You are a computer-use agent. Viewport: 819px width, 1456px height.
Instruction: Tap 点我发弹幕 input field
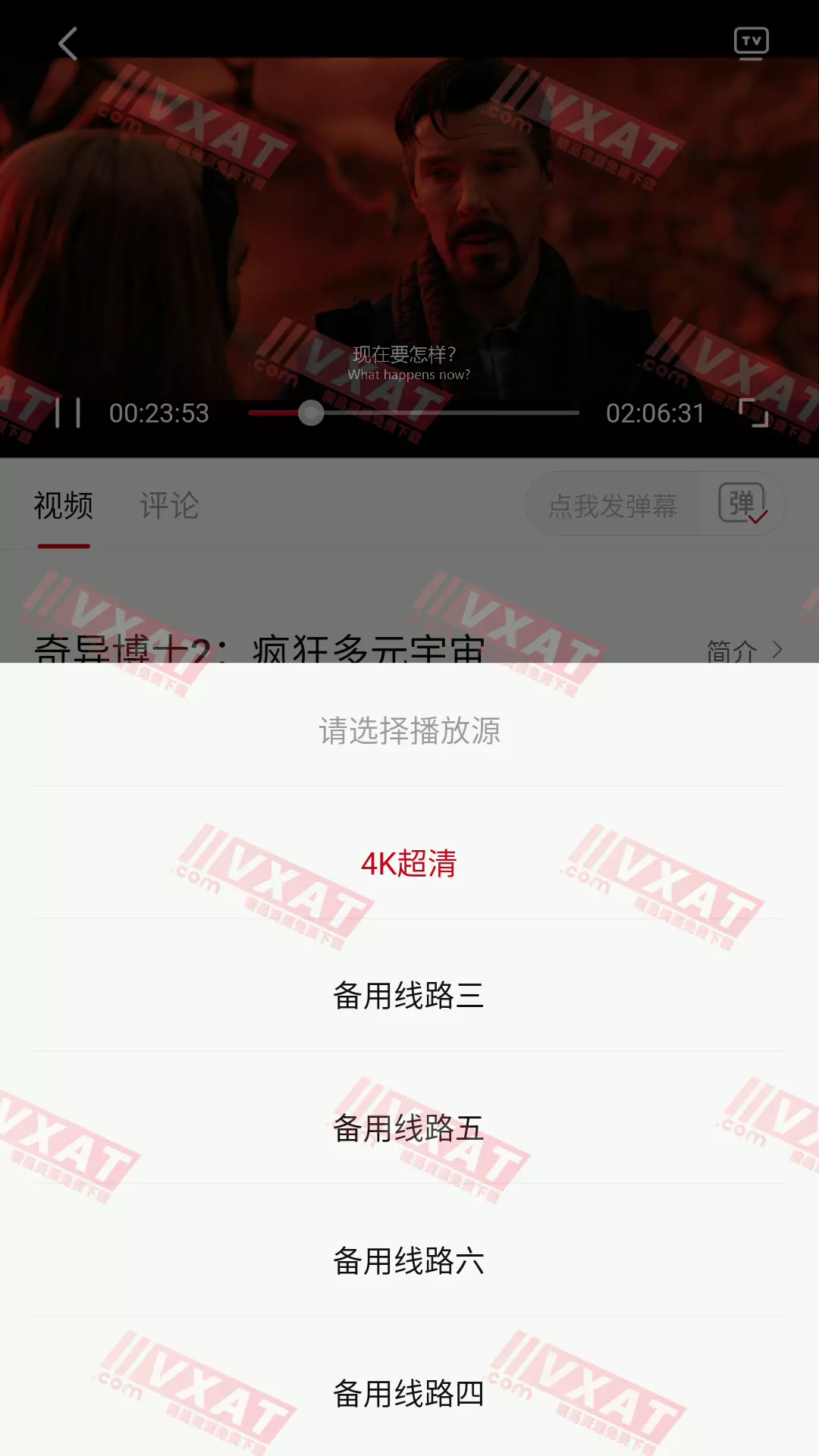click(x=613, y=506)
